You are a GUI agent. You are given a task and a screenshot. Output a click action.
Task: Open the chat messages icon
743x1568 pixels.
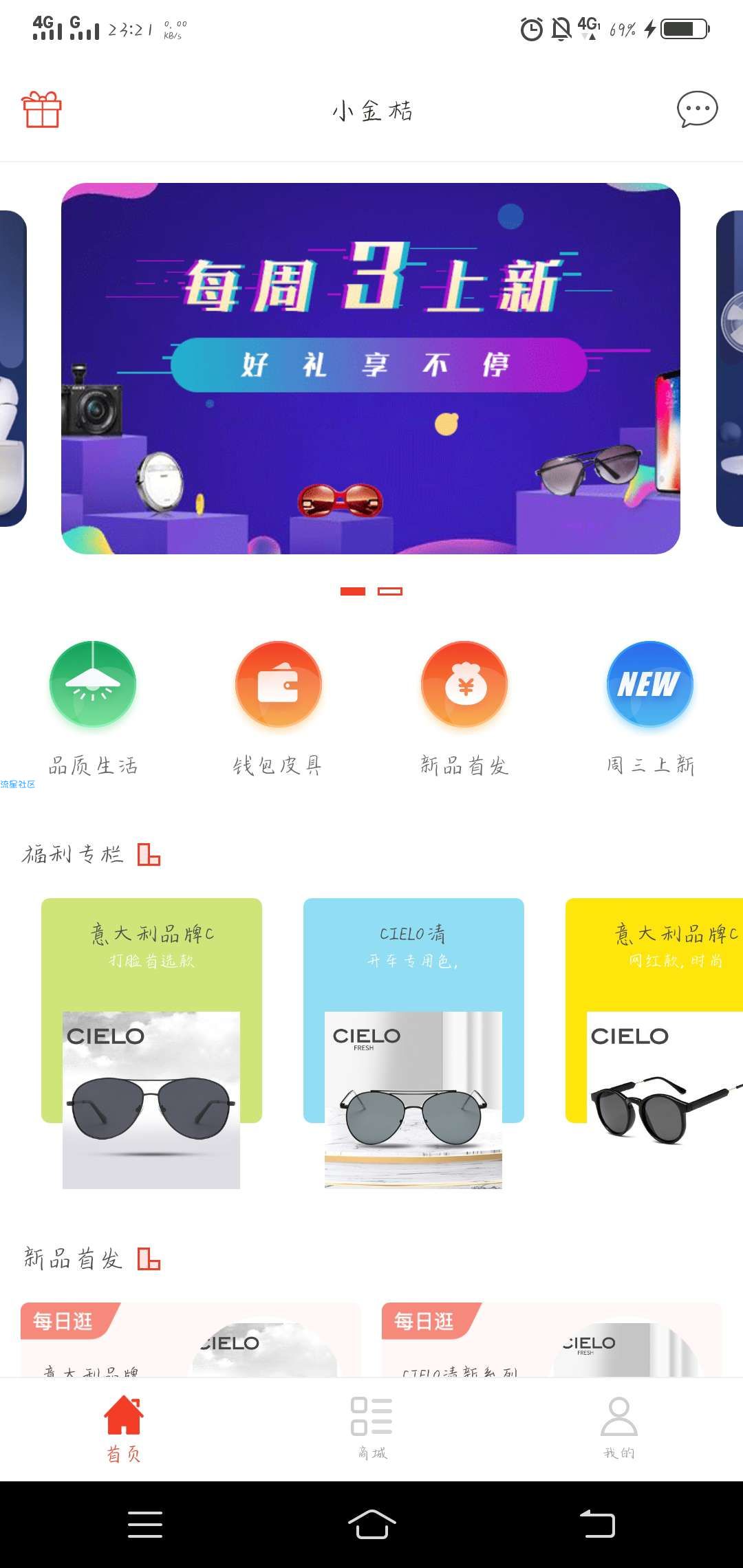(x=697, y=109)
